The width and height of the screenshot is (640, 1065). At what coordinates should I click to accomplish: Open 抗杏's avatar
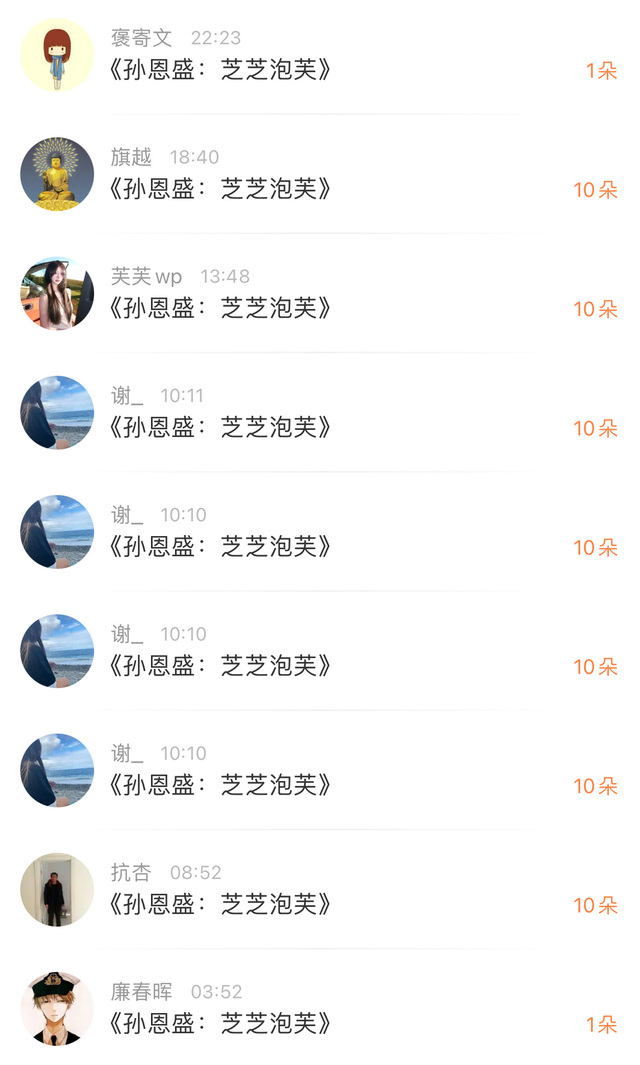pos(57,889)
